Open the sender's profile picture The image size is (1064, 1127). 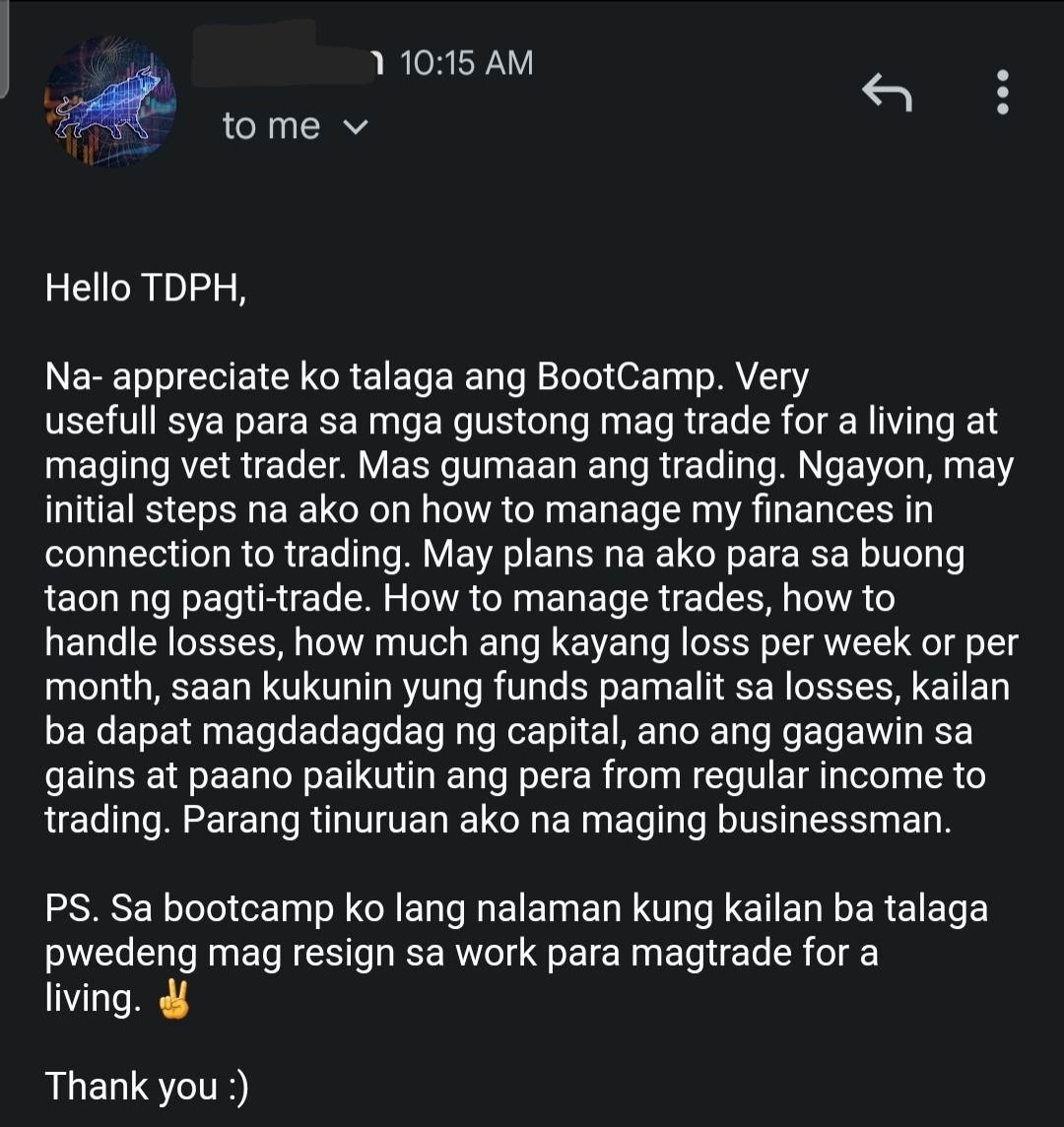click(110, 101)
